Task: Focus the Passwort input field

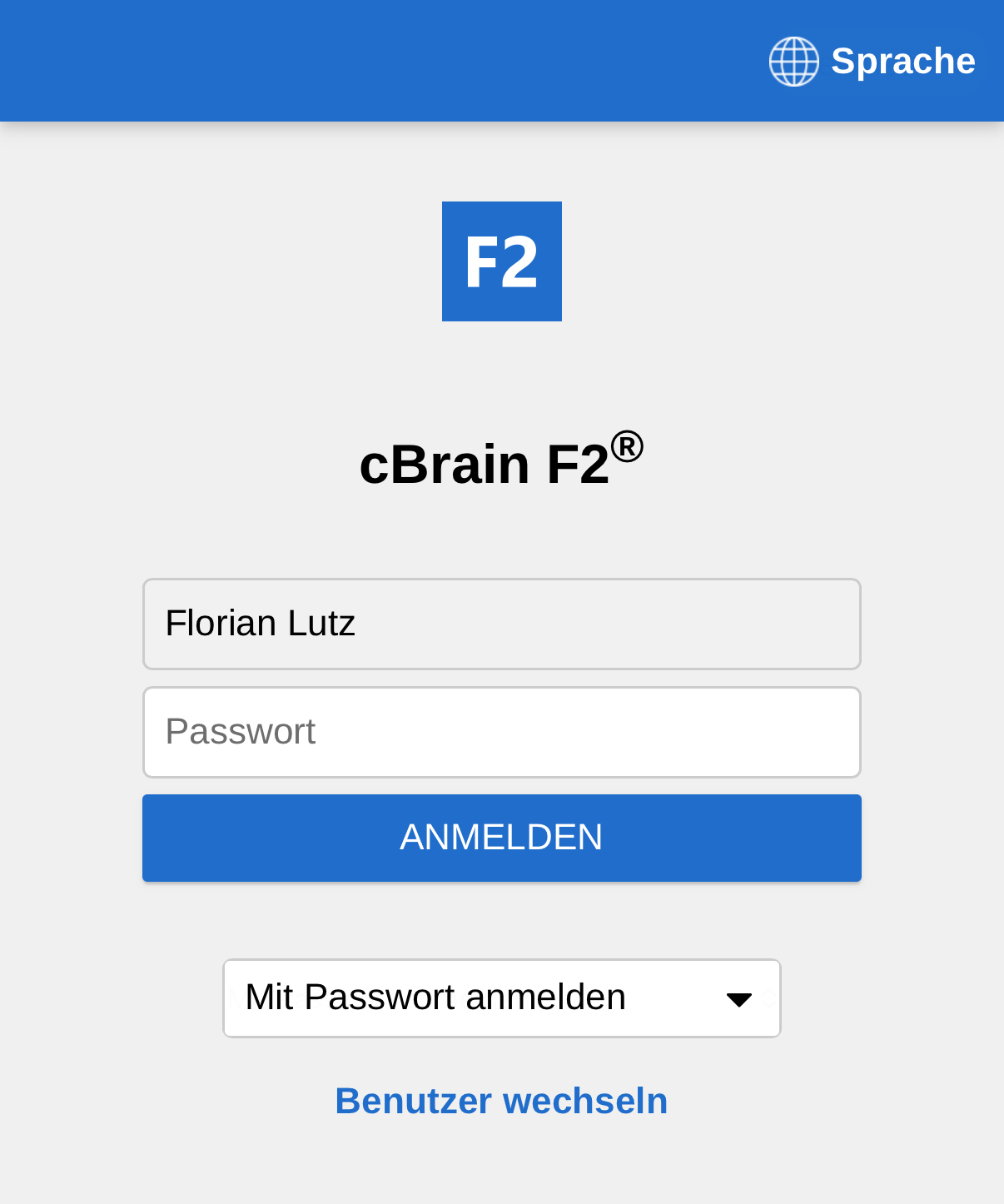Action: 501,732
